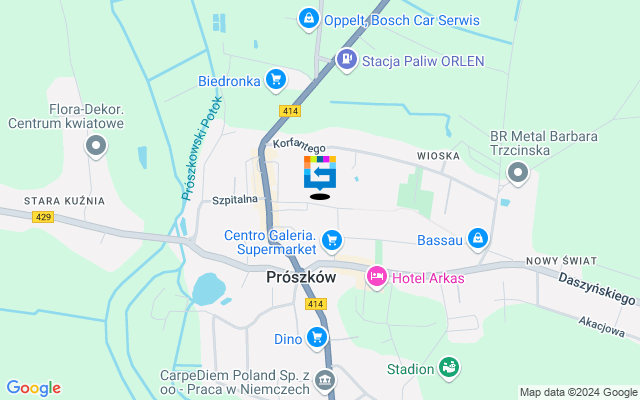Viewport: 640px width, 400px height.
Task: Tap BR Metal Barbara Trzcinska pin
Action: [x=518, y=173]
